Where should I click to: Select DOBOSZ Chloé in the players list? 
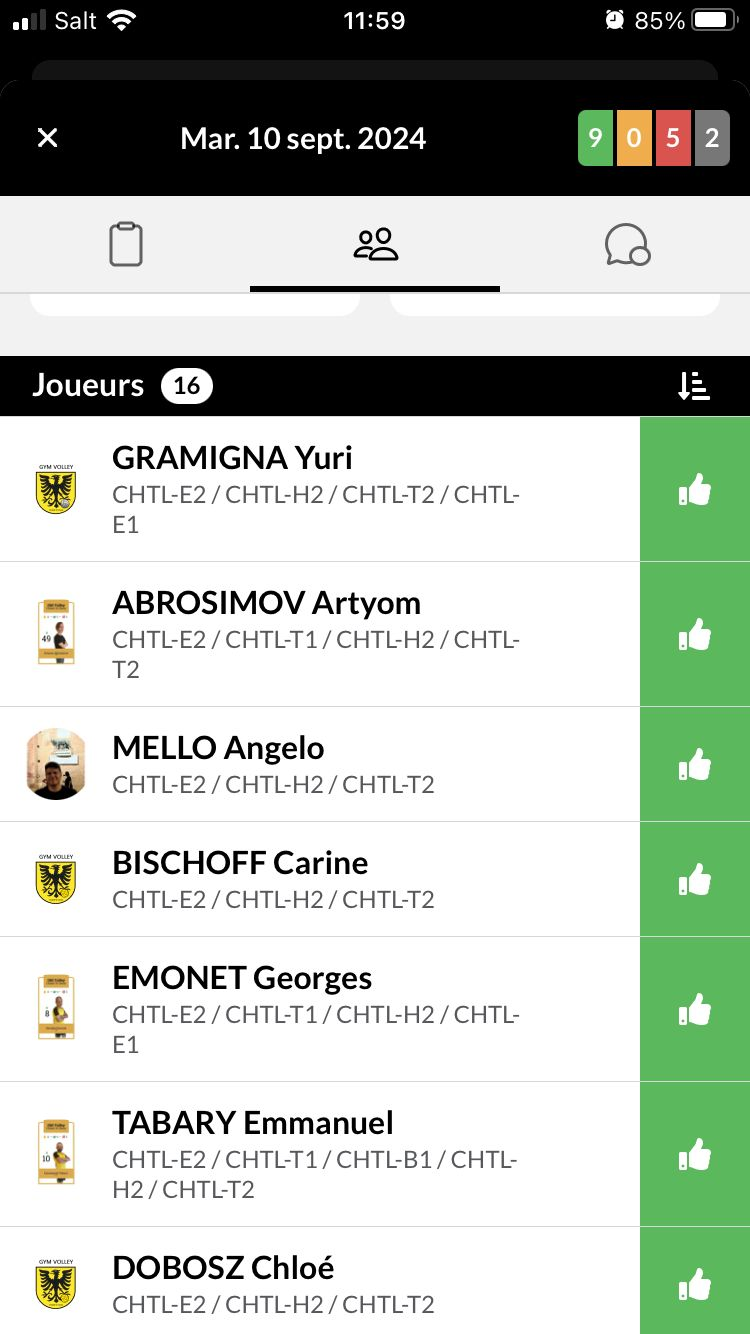[x=320, y=1283]
